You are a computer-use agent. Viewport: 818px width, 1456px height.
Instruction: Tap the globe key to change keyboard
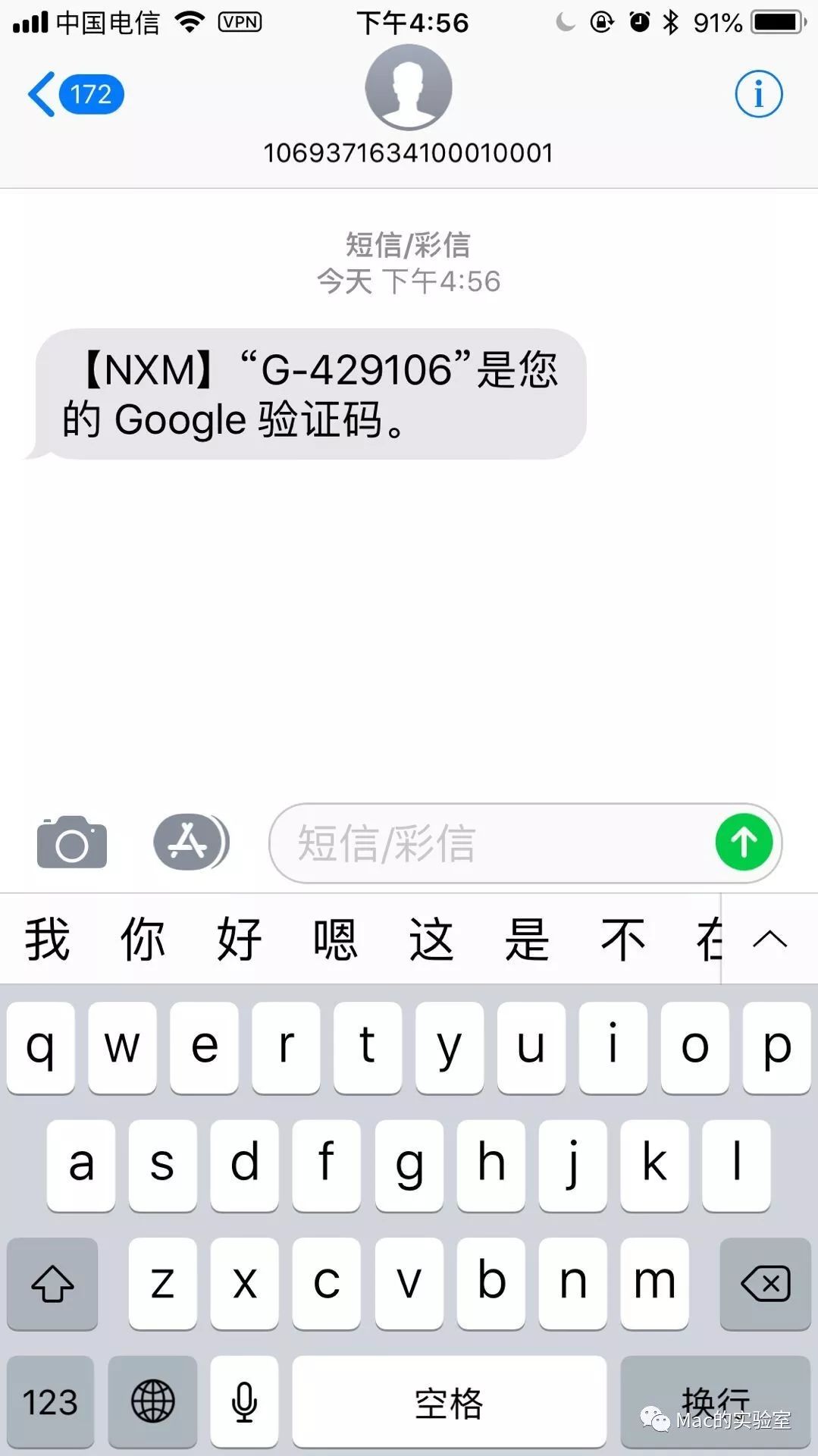(x=152, y=1401)
